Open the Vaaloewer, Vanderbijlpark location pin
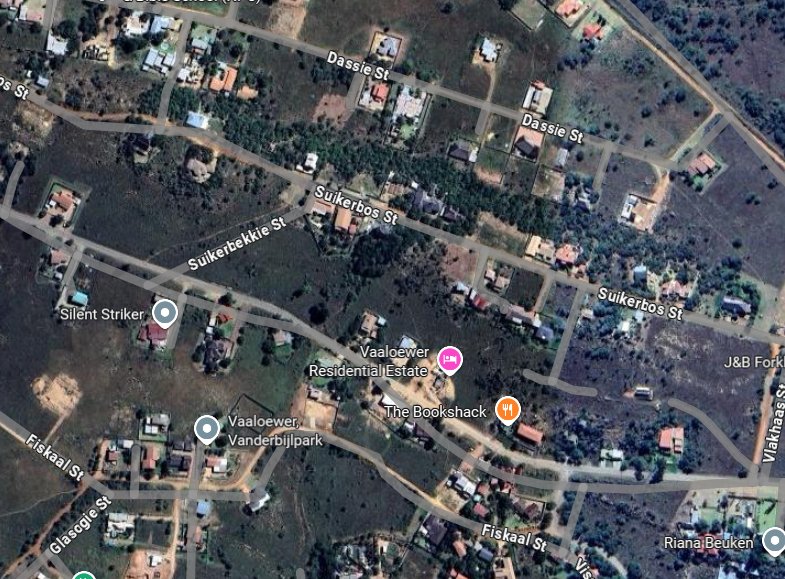The image size is (785, 579). pyautogui.click(x=207, y=429)
